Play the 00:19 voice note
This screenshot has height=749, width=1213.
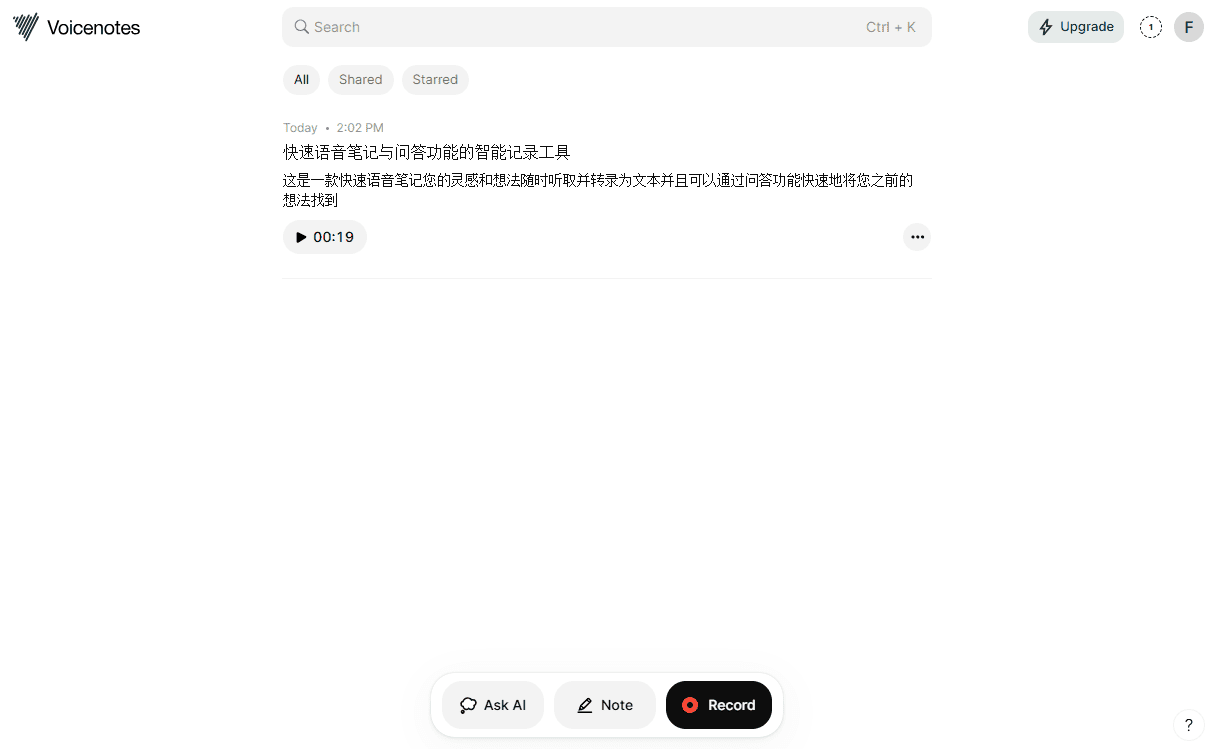pos(325,237)
